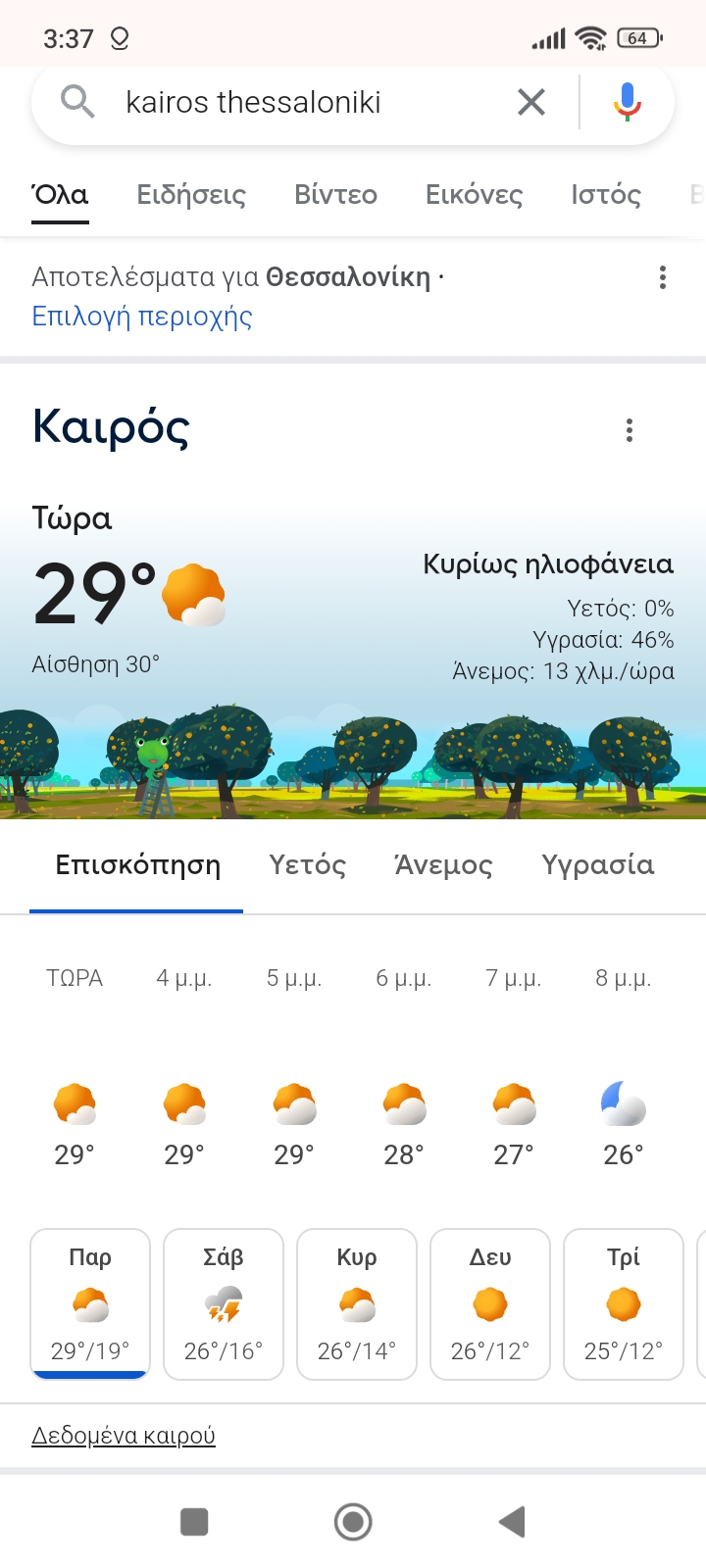Select the Σάβ forecast card

click(224, 1303)
